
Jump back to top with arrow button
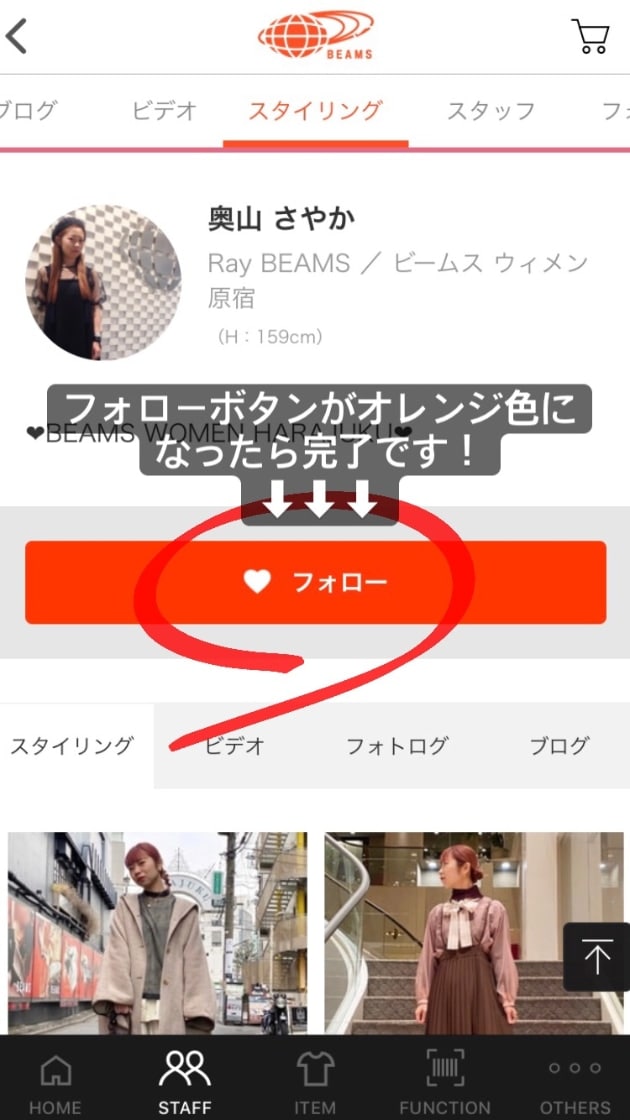[x=596, y=957]
